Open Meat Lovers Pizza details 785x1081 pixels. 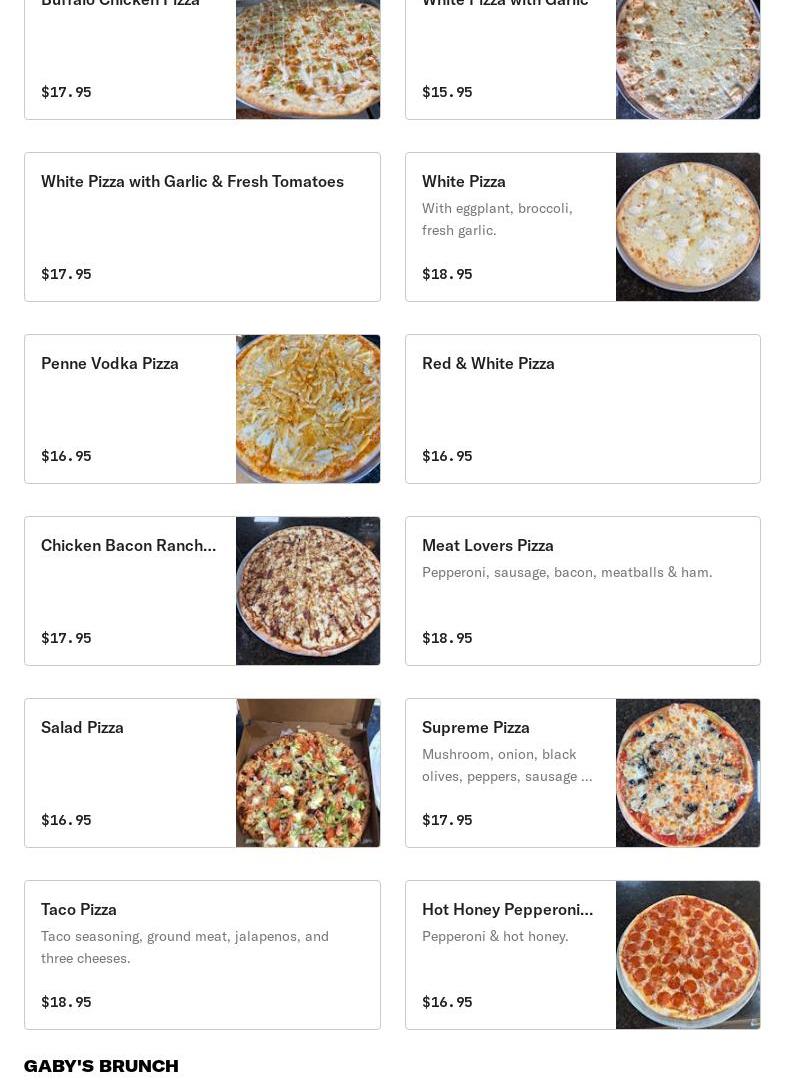pyautogui.click(x=582, y=591)
